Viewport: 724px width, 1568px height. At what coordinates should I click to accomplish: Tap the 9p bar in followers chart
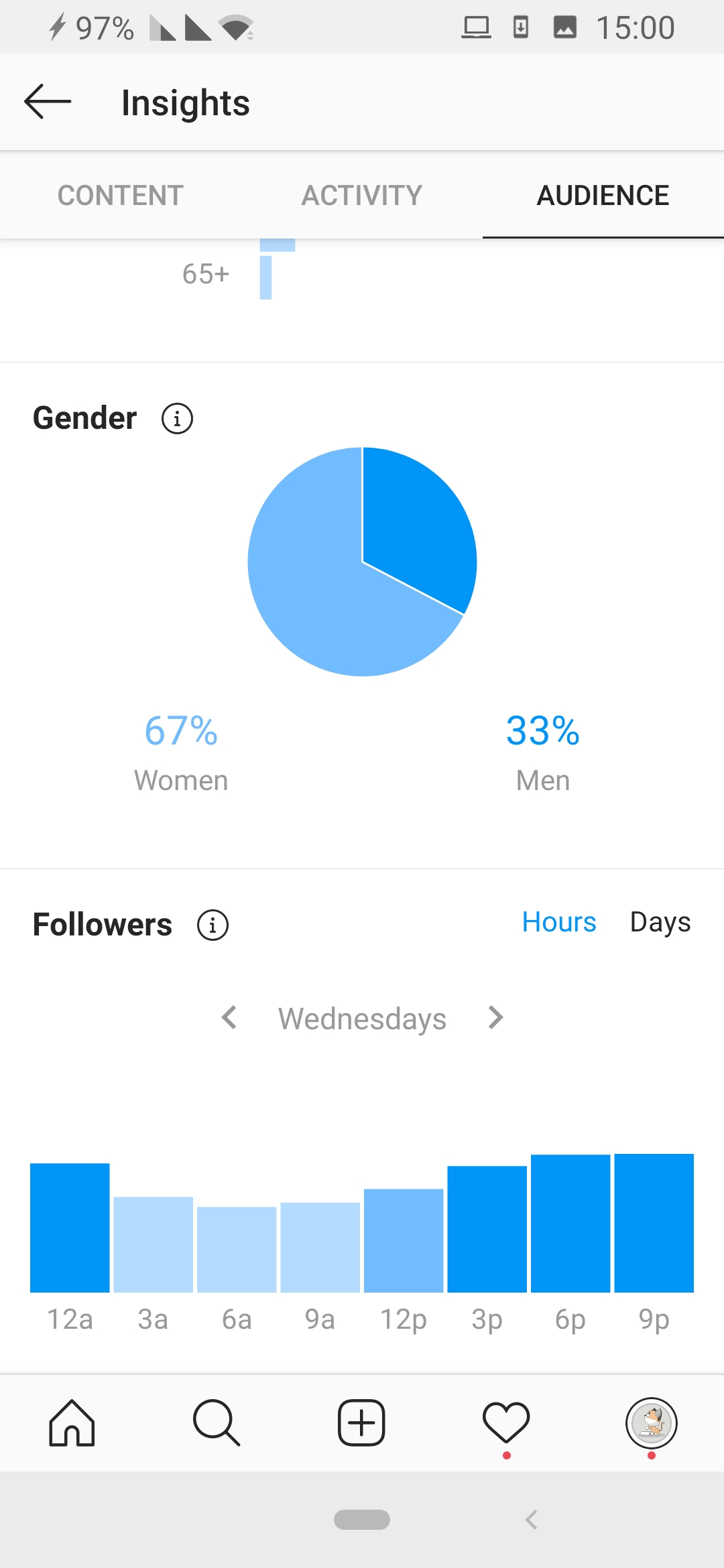654,1223
